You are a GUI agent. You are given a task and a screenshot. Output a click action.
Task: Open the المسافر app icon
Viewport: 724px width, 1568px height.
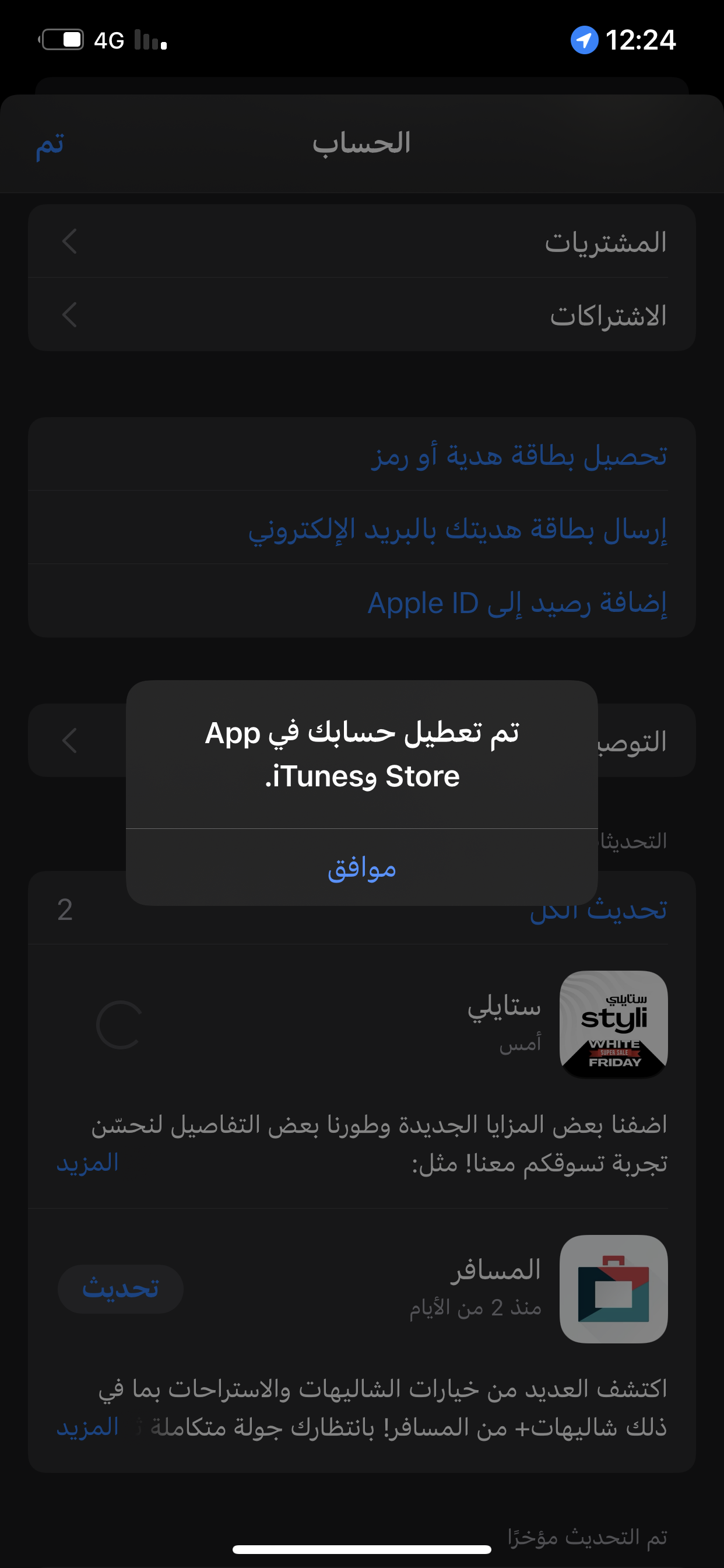[613, 1289]
